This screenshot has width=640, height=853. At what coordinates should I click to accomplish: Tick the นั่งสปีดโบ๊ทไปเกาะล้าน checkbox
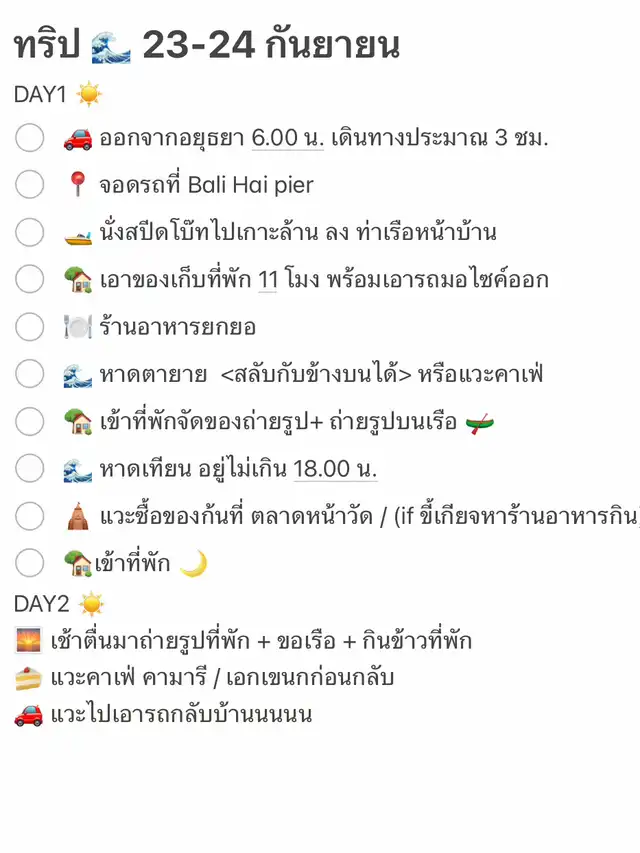click(x=29, y=232)
